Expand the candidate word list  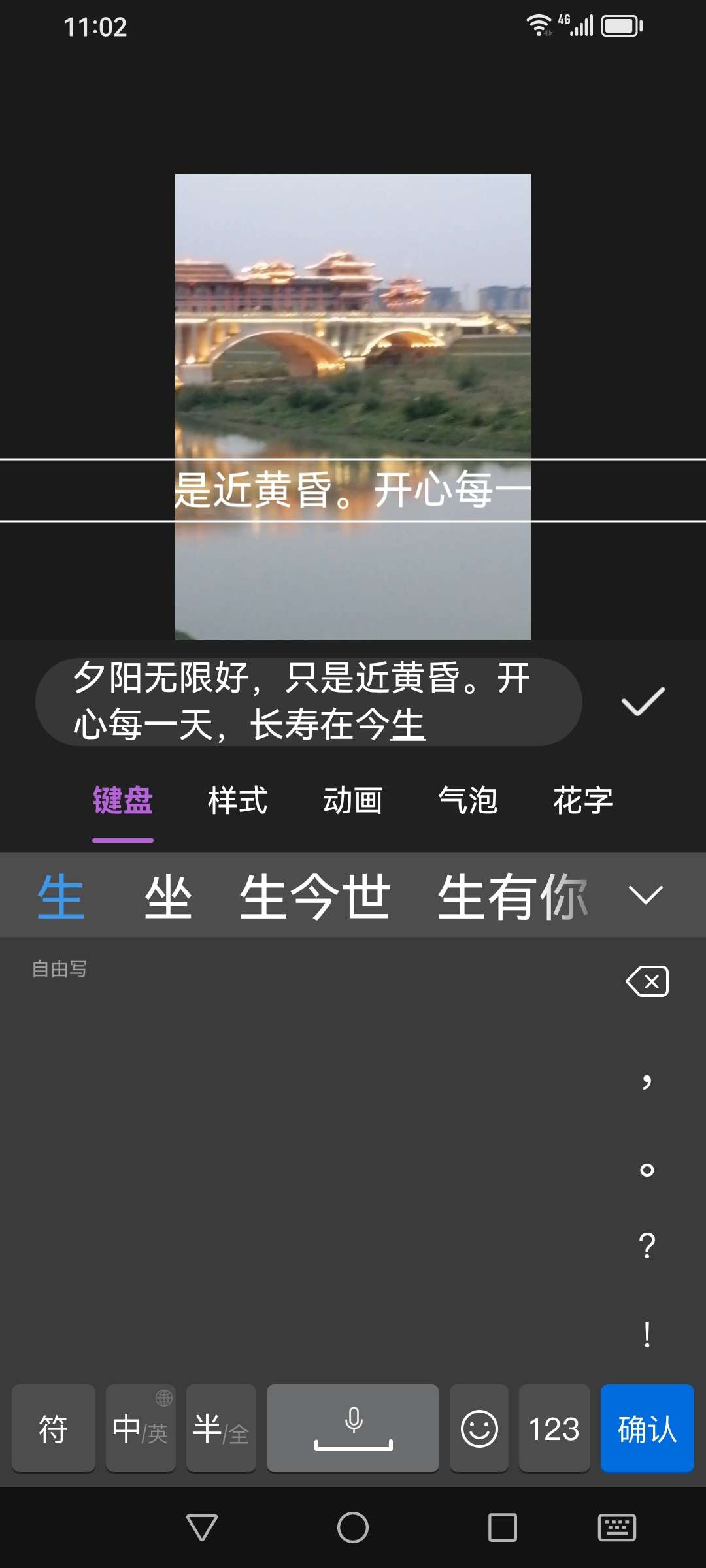(645, 895)
